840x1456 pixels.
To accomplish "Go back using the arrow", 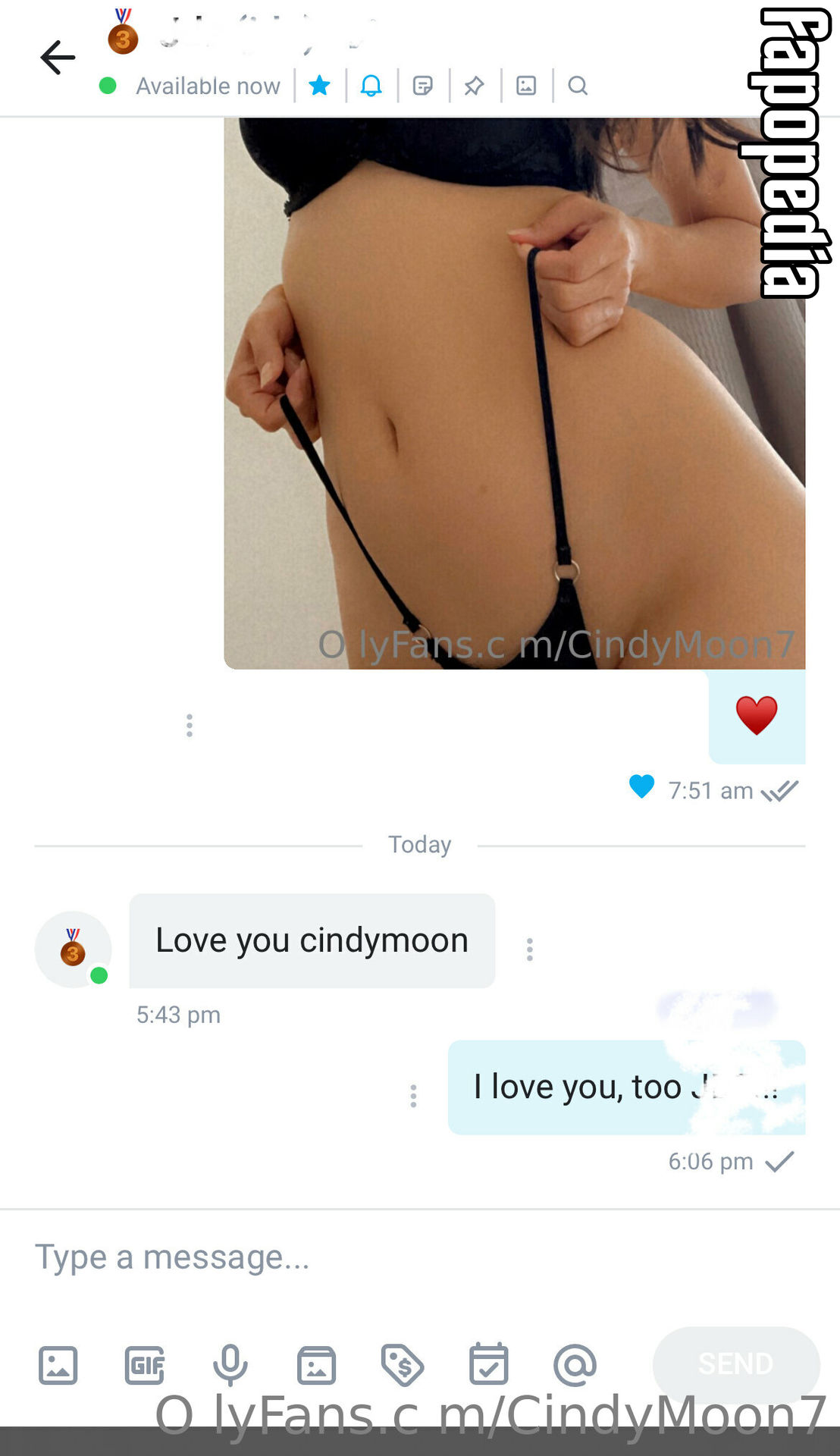I will pyautogui.click(x=58, y=58).
